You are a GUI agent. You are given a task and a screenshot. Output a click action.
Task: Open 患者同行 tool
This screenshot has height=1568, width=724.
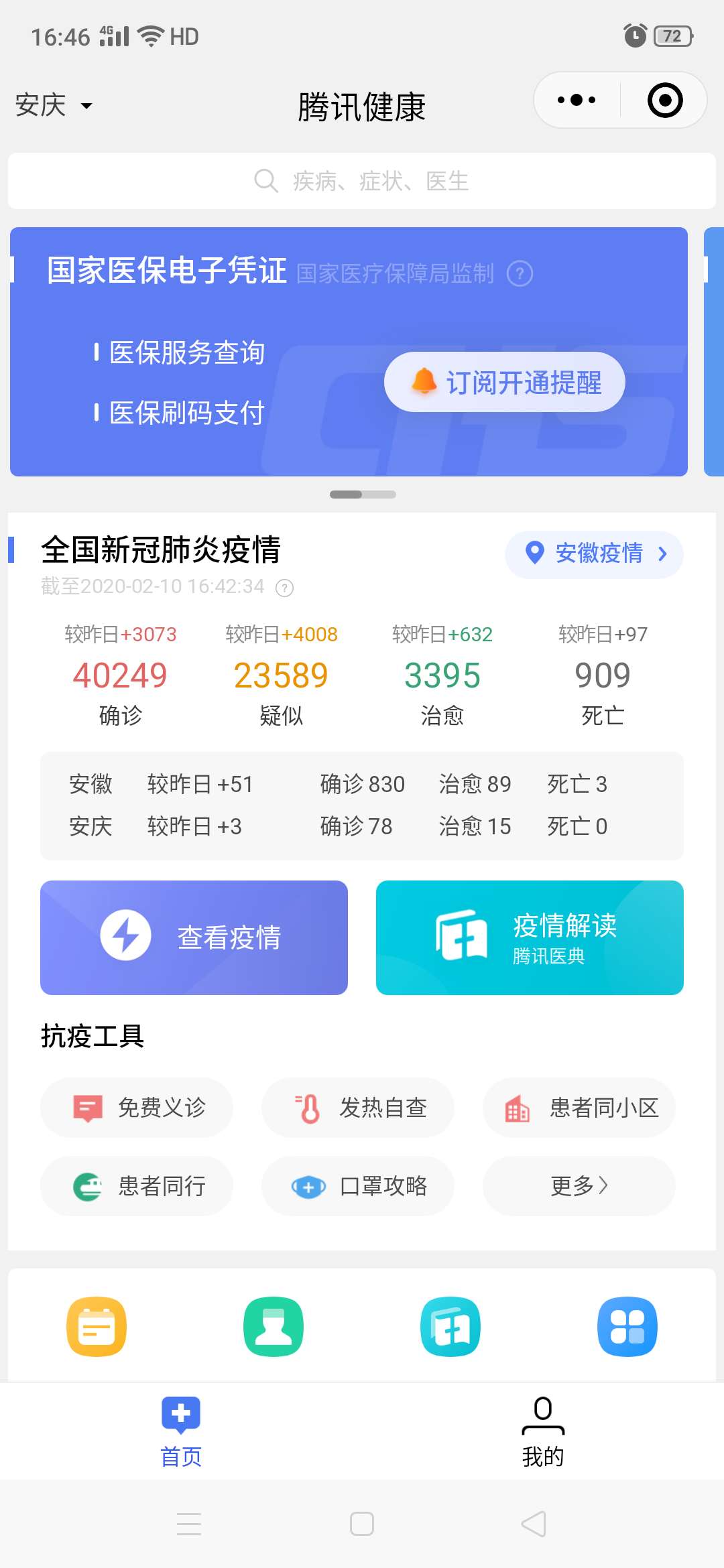click(x=137, y=1186)
